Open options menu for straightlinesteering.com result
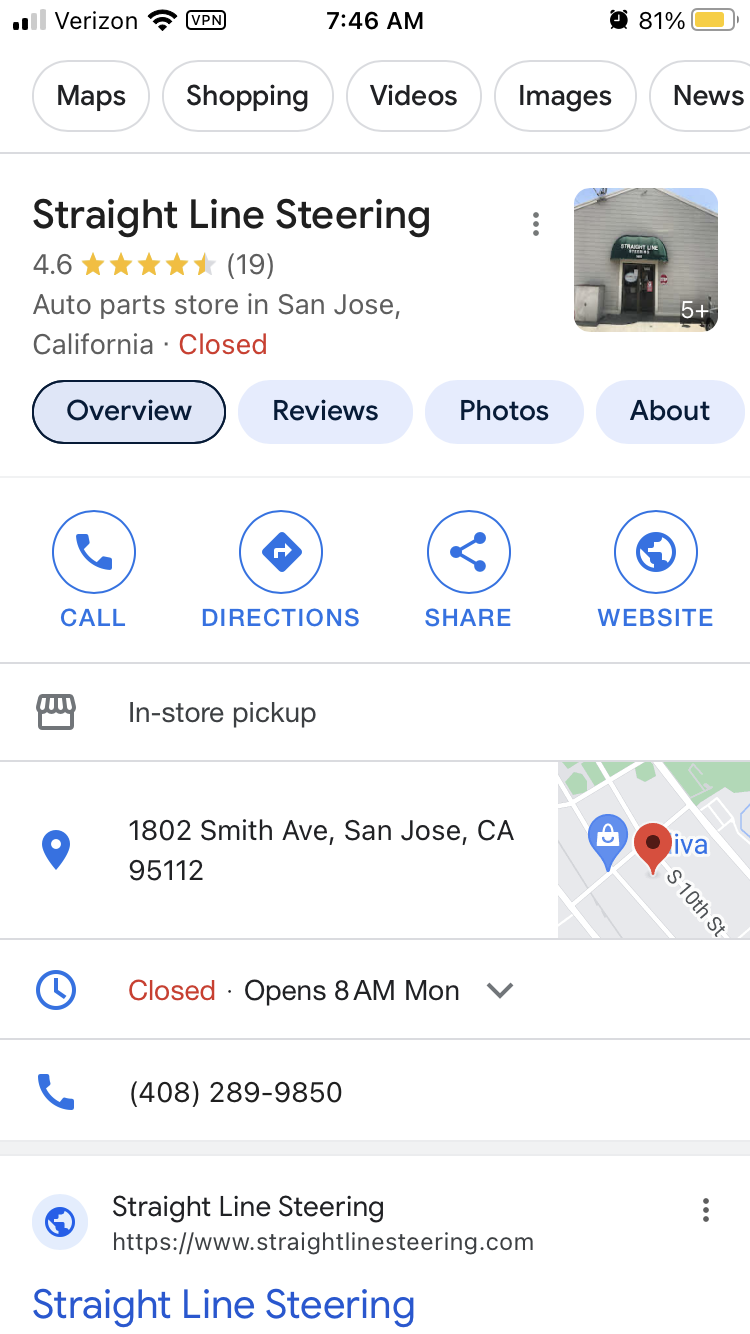The image size is (750, 1334). click(x=706, y=1210)
